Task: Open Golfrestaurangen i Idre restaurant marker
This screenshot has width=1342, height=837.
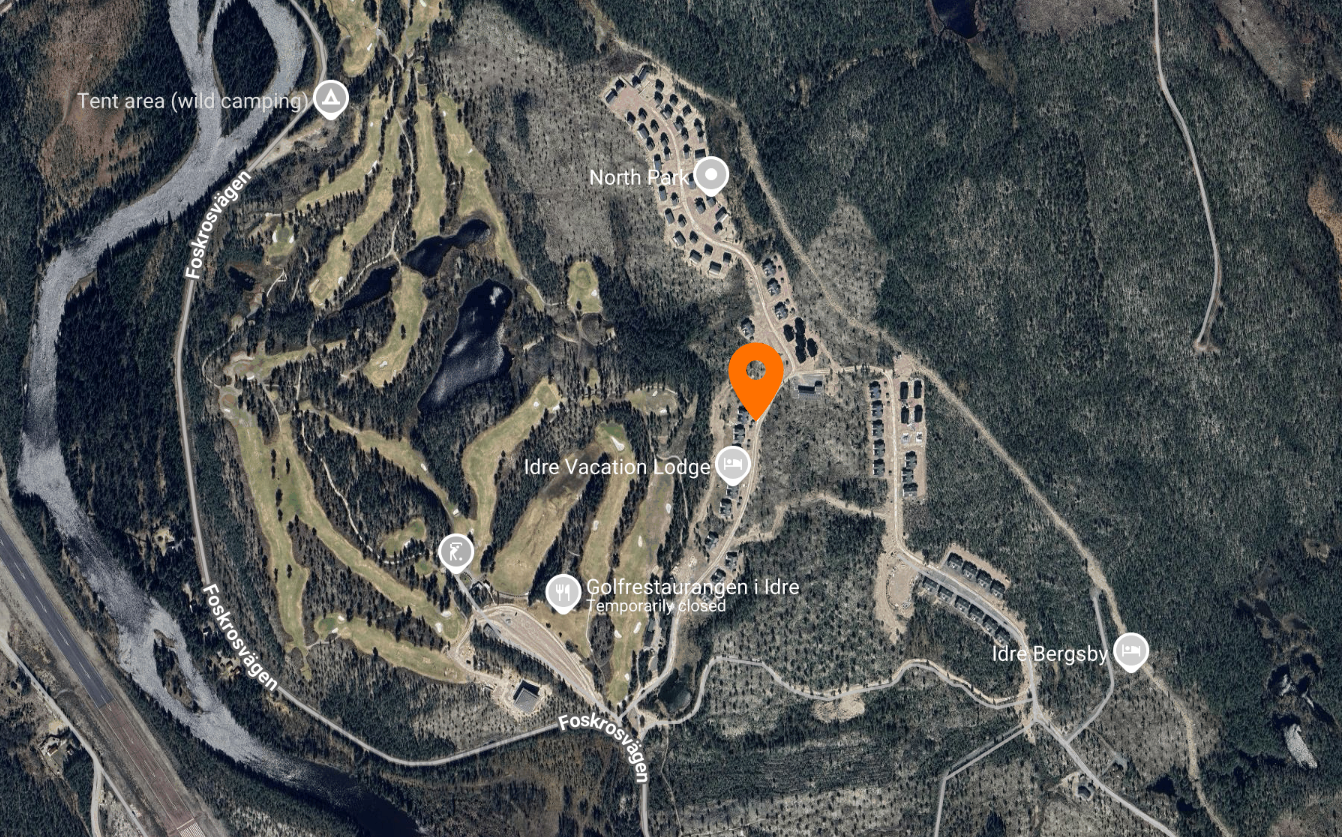Action: (x=564, y=592)
